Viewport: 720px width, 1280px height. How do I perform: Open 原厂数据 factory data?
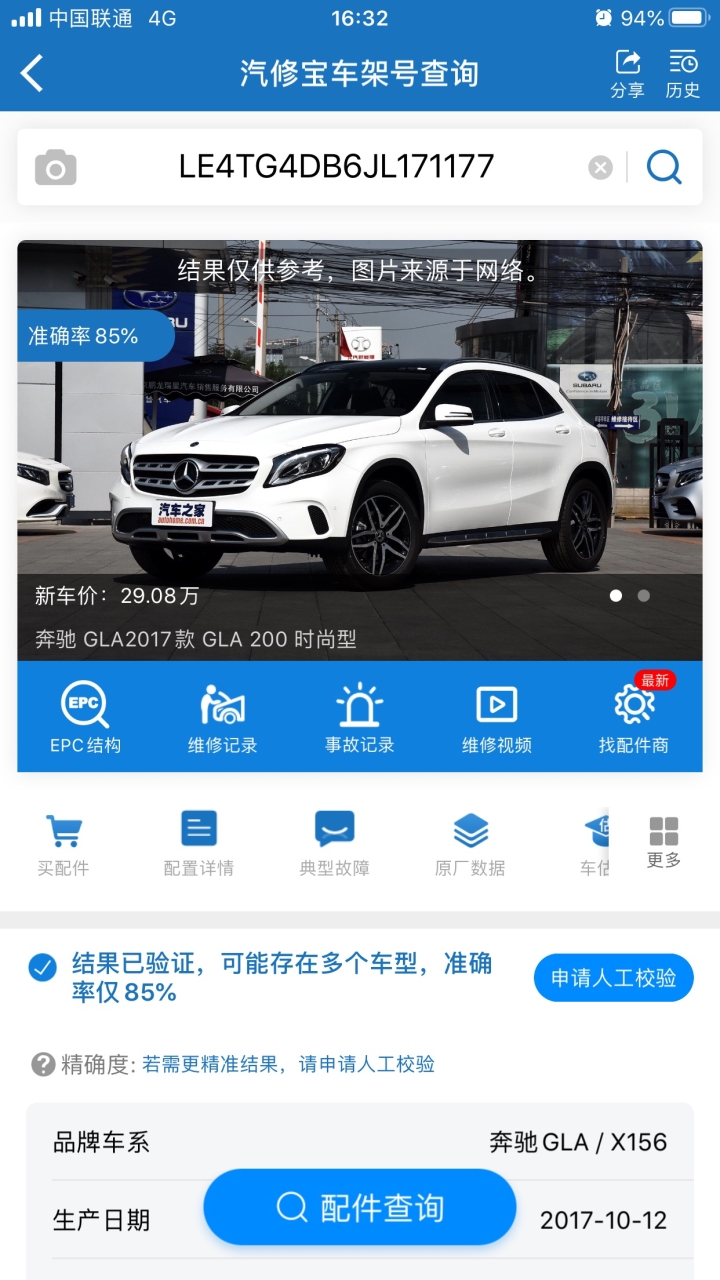click(x=470, y=844)
